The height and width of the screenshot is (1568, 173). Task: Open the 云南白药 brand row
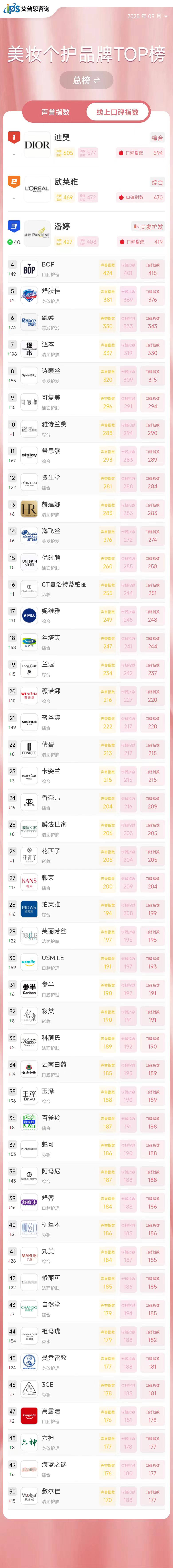click(86, 1068)
